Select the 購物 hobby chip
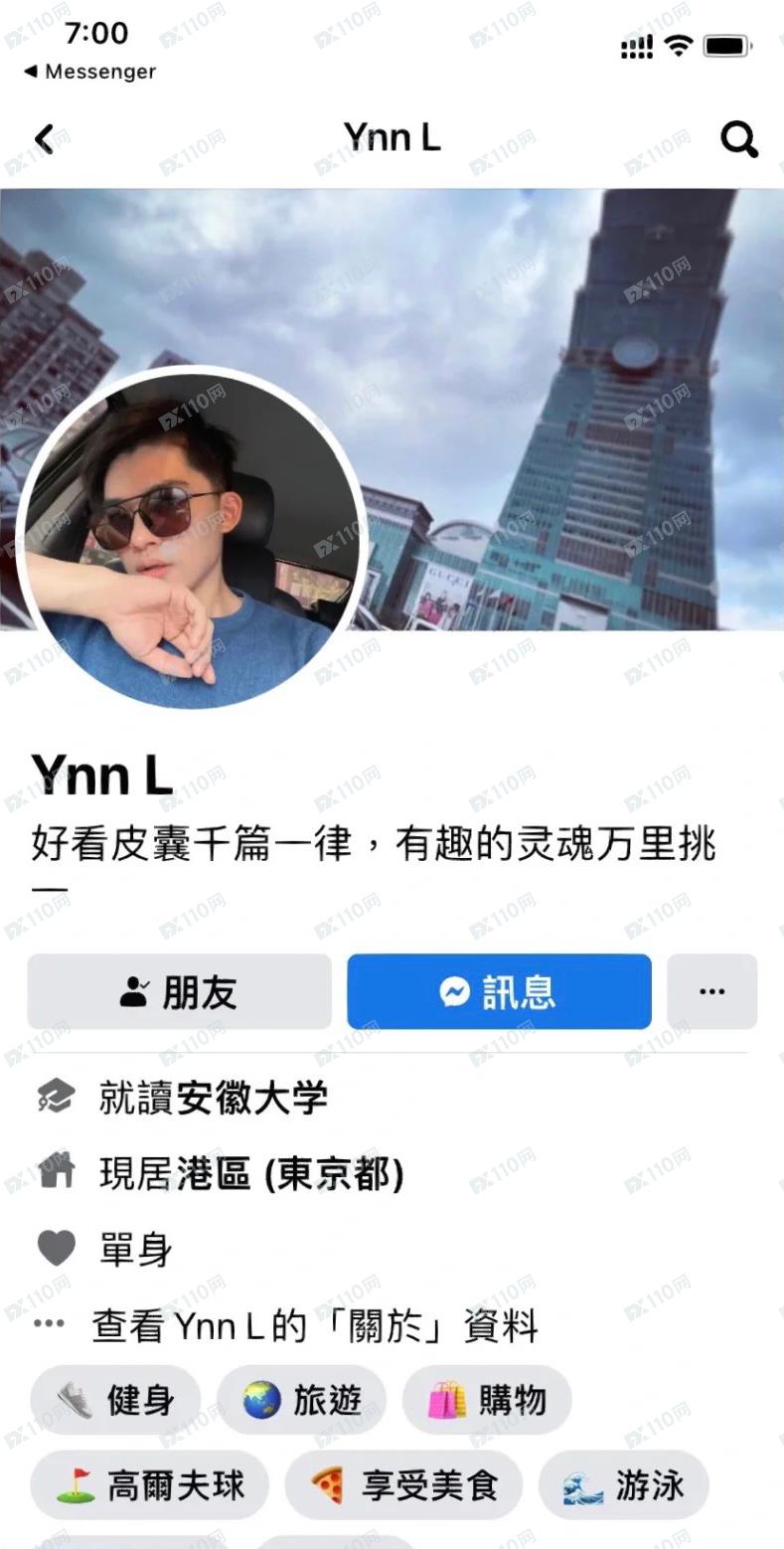Screen dimensions: 784x1549 click(487, 1400)
